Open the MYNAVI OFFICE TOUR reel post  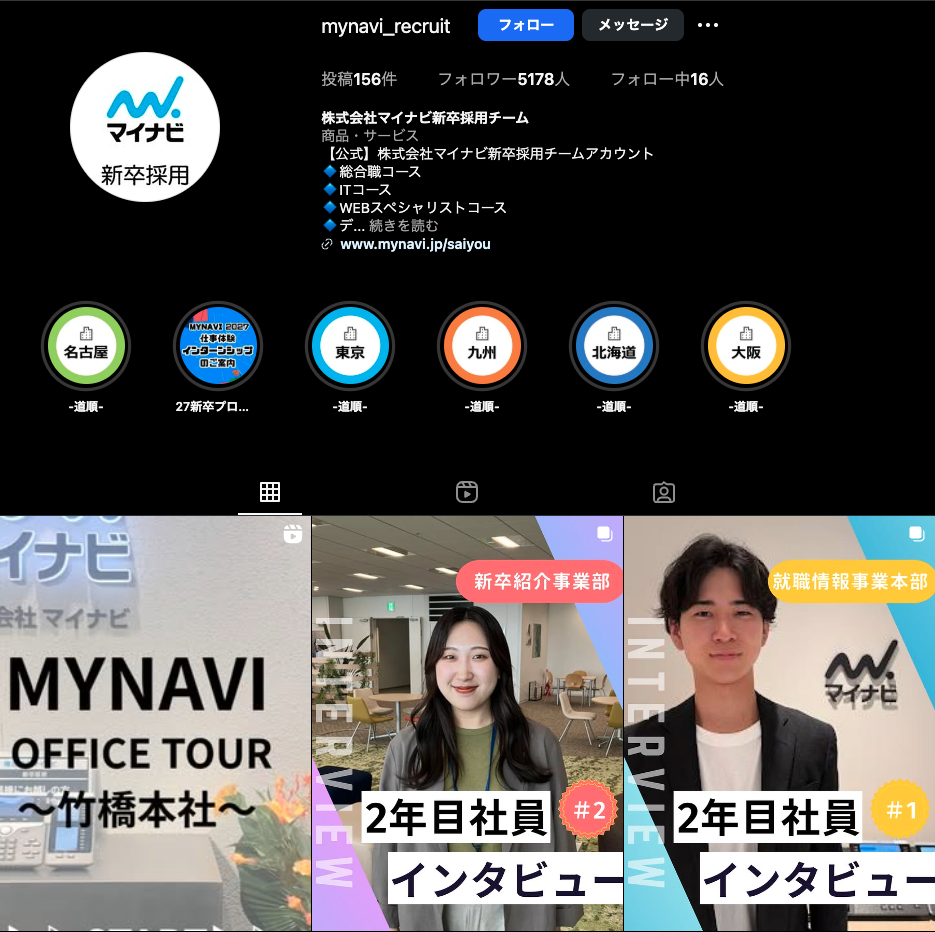pyautogui.click(x=155, y=723)
